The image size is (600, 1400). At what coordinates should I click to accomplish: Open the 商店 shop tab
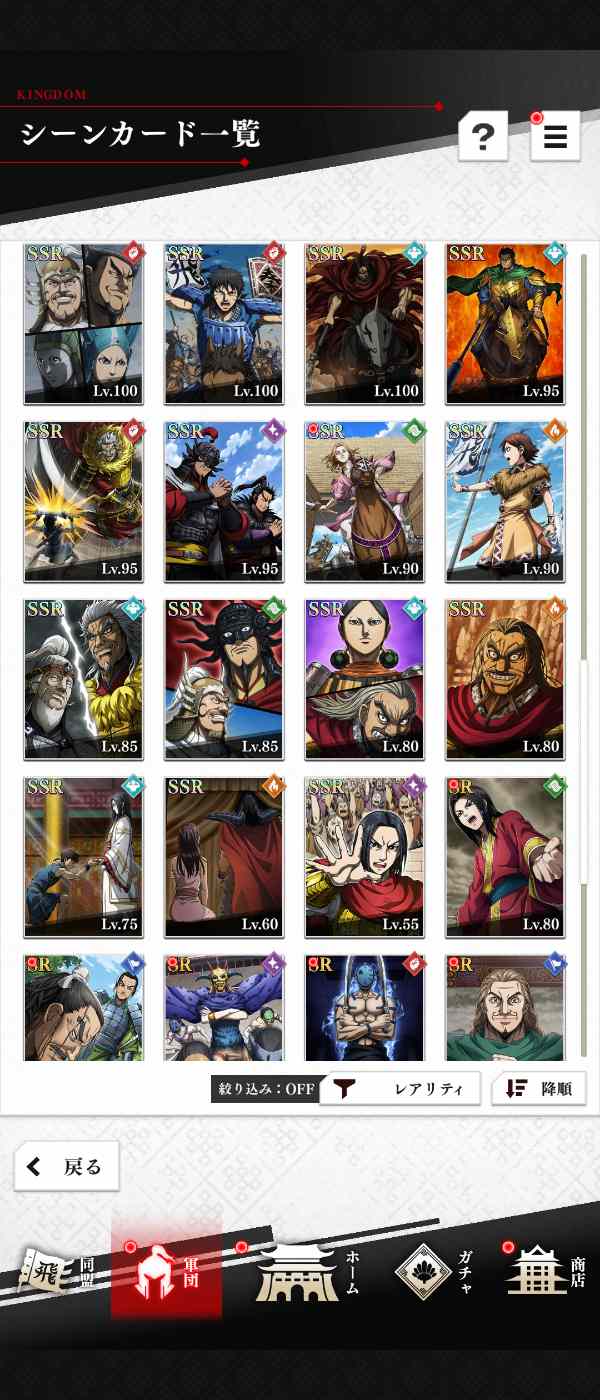[x=545, y=1270]
